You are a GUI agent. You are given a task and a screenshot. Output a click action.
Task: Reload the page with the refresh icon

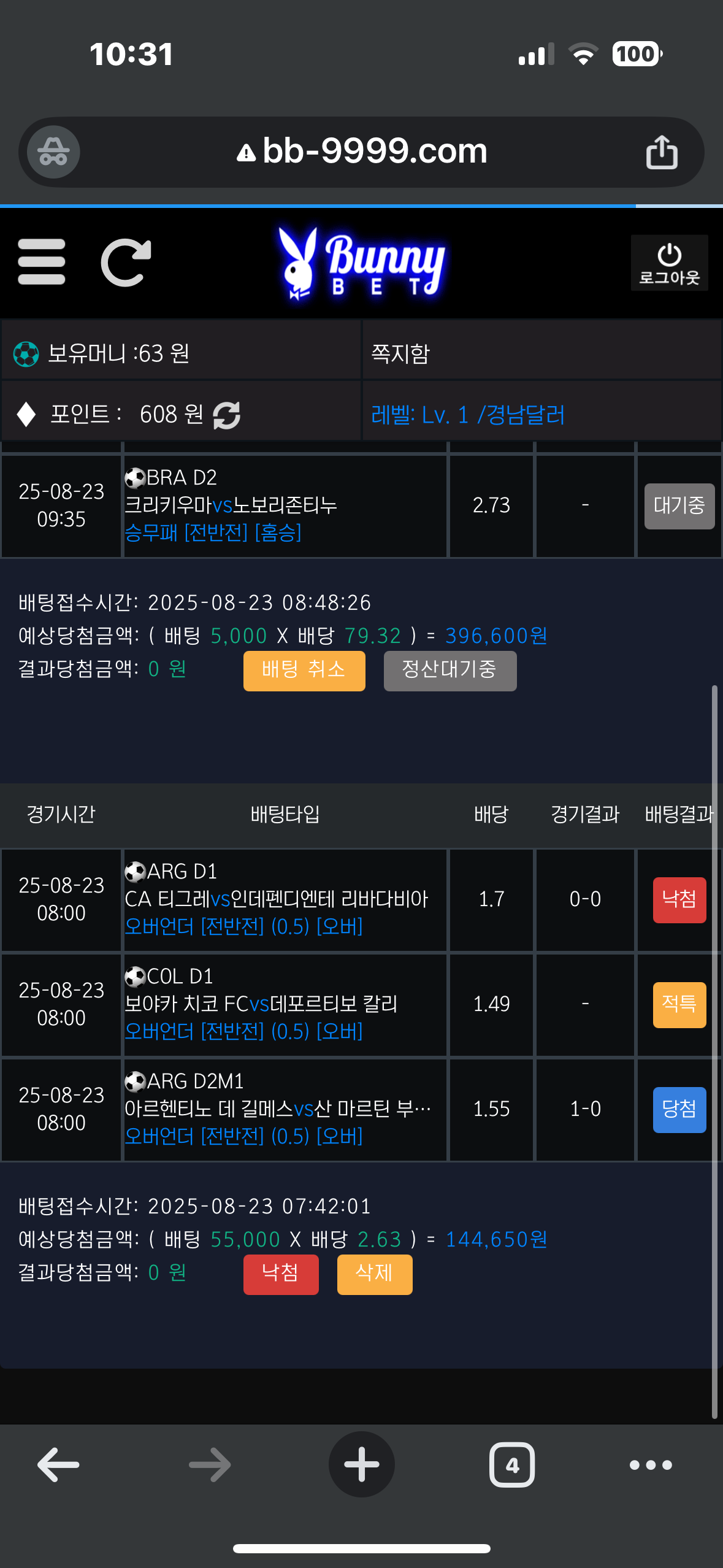(x=126, y=262)
